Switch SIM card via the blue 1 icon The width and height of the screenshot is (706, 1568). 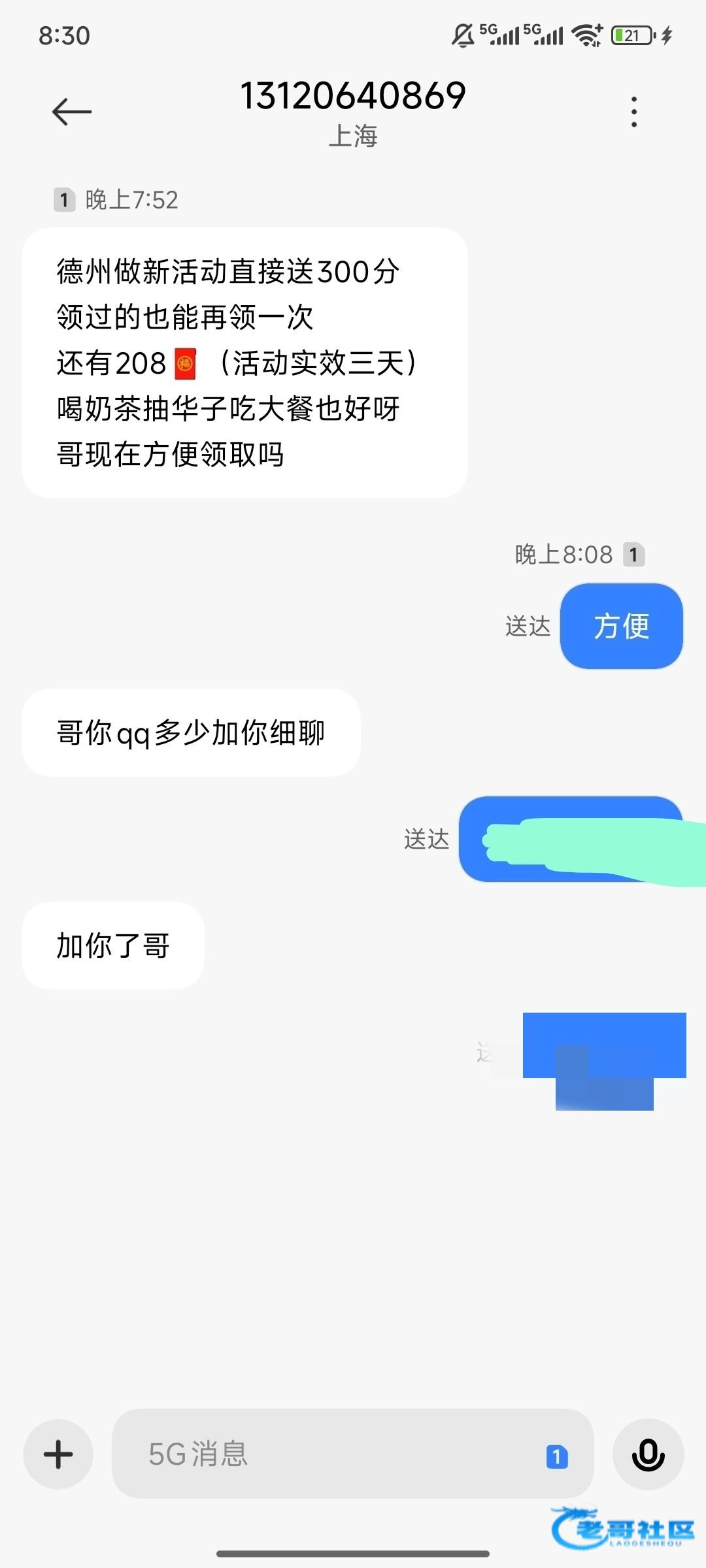(557, 1456)
